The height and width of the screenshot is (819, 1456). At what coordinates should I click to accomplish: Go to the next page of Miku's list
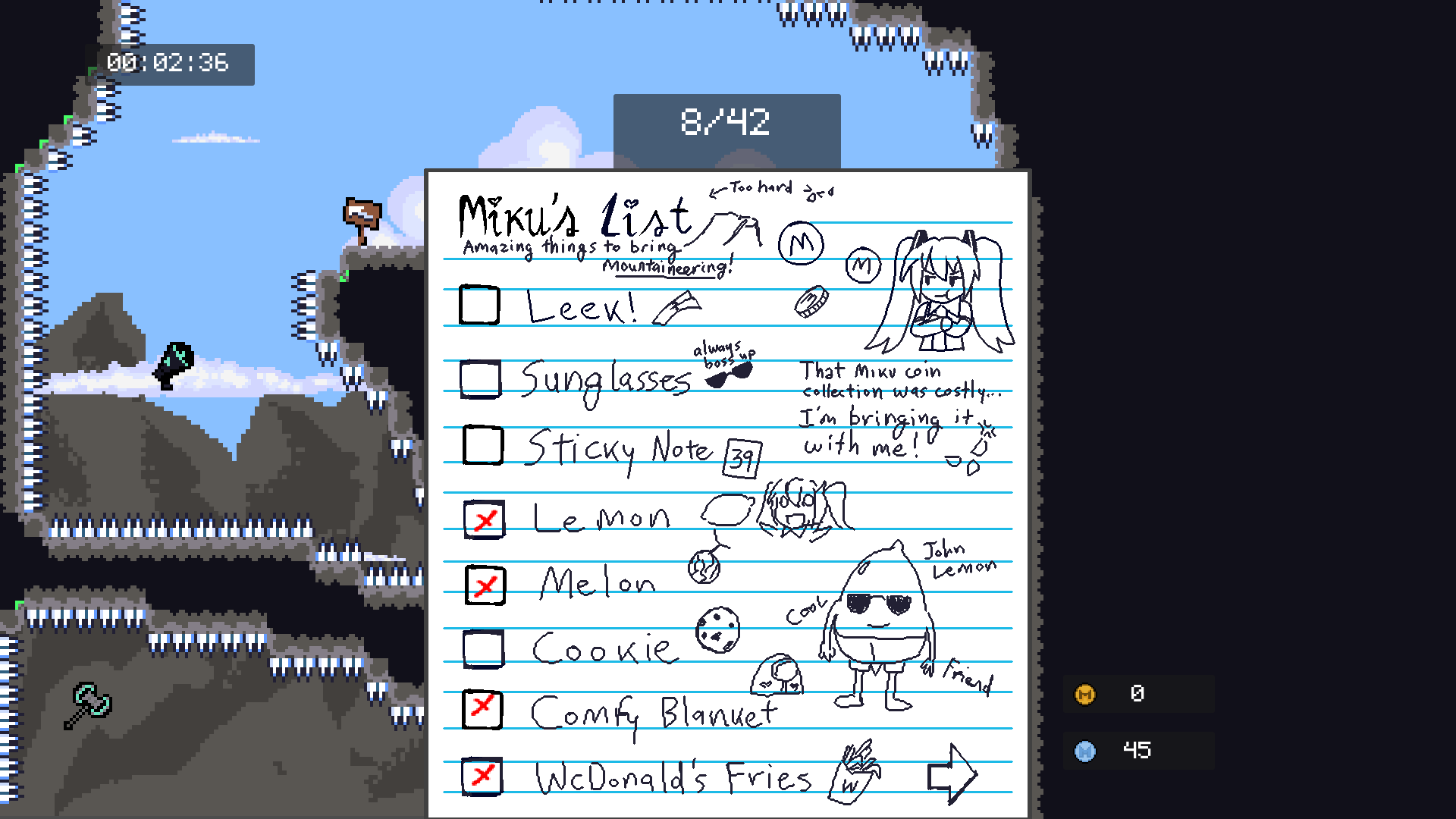point(952,774)
